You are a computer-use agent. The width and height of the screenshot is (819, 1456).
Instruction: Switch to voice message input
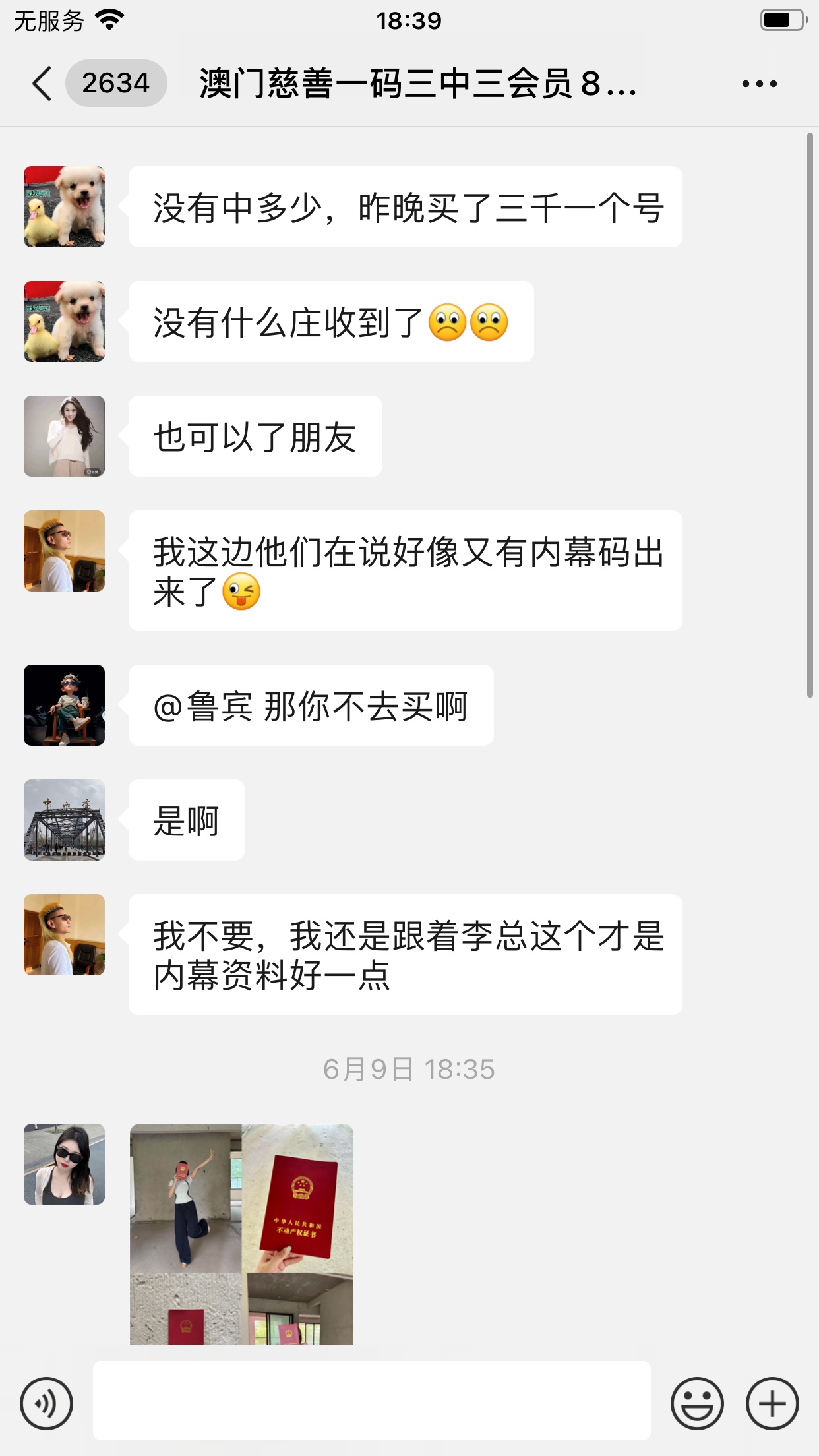[46, 1403]
